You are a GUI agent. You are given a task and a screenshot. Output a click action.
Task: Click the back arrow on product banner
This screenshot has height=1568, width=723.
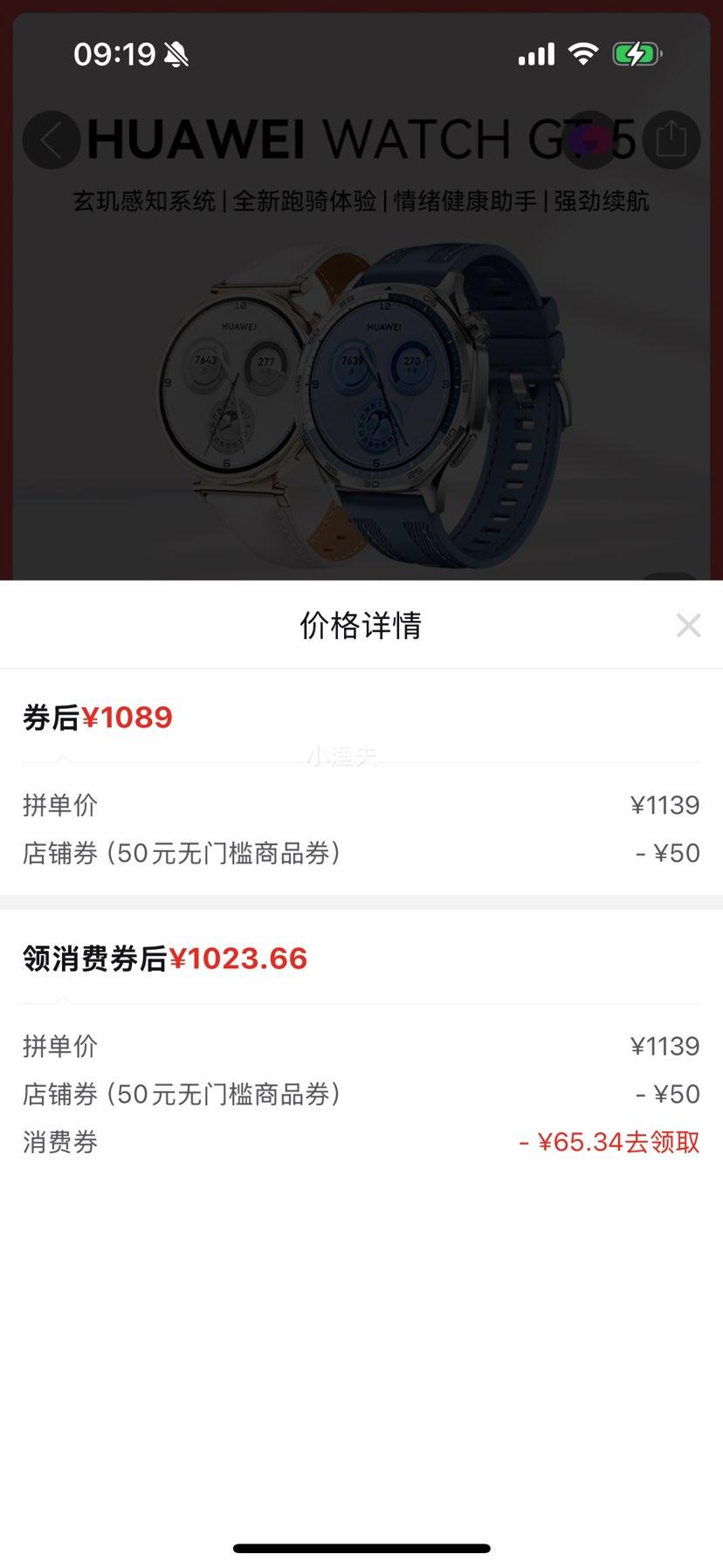[x=50, y=140]
